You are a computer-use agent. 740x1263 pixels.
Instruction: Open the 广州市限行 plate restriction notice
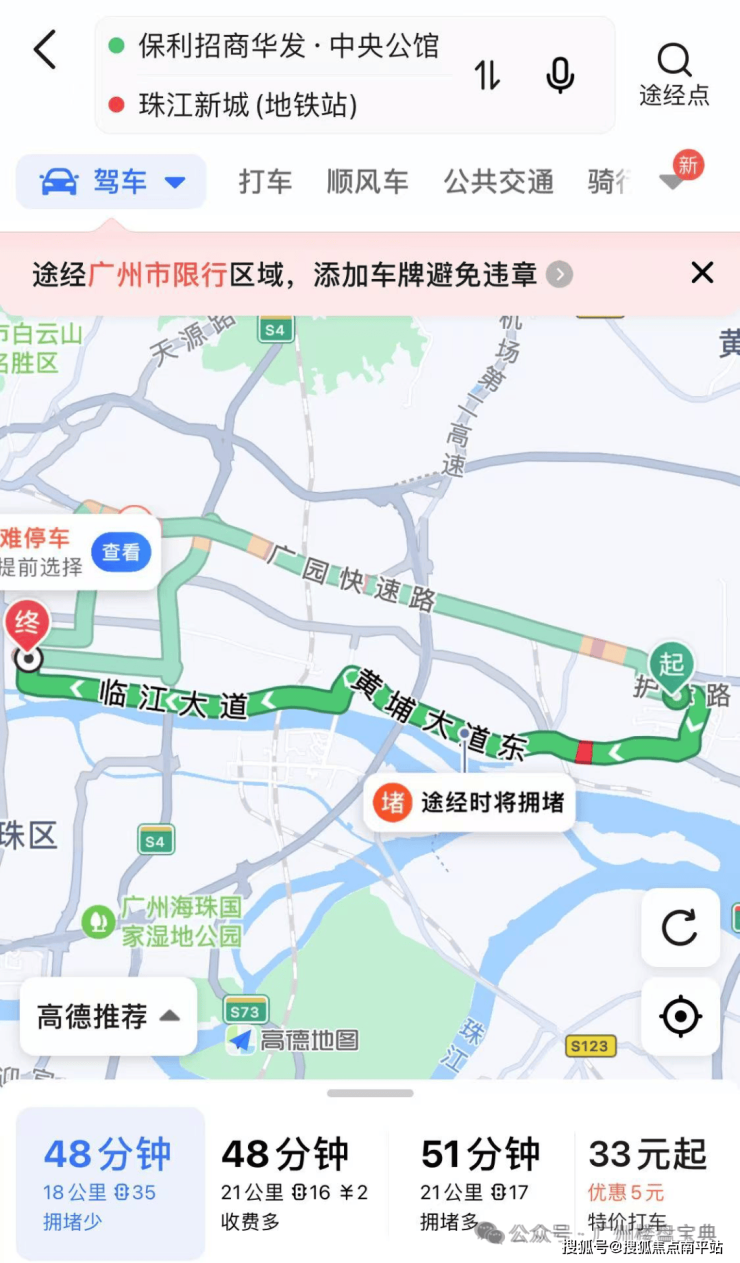[x=300, y=274]
